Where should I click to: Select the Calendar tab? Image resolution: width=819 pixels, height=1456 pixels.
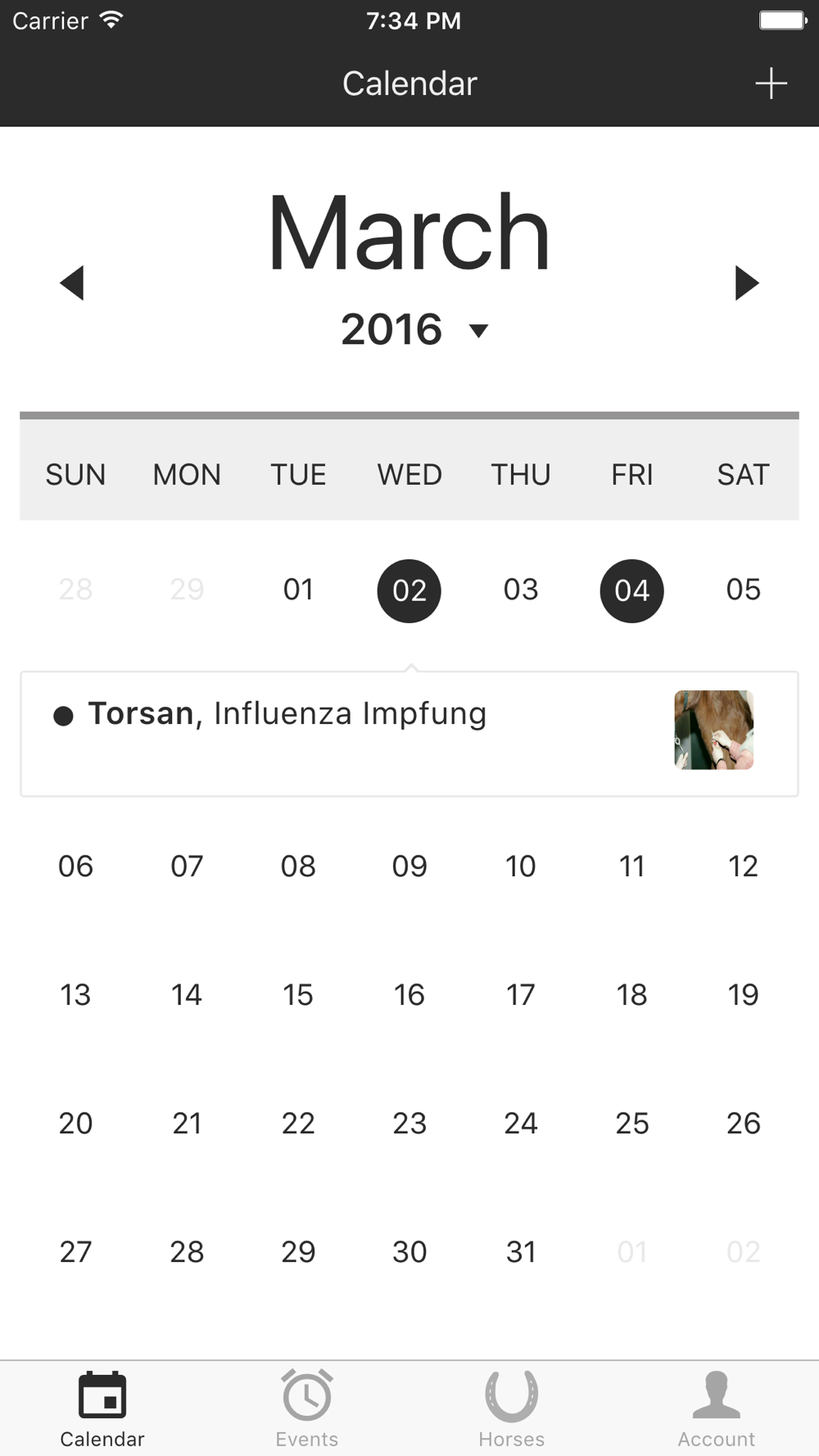pos(102,1409)
